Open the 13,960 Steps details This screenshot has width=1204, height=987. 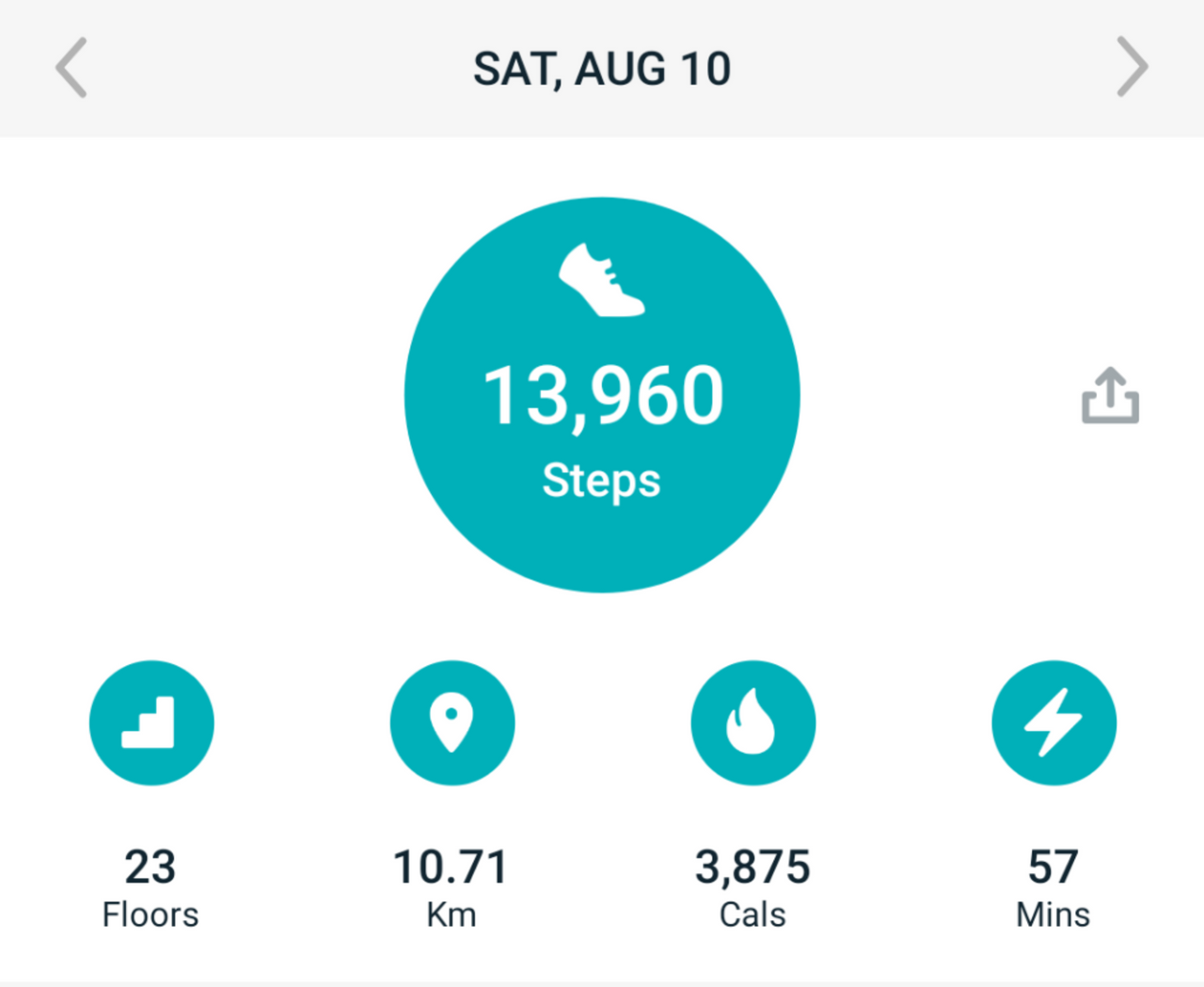click(602, 395)
